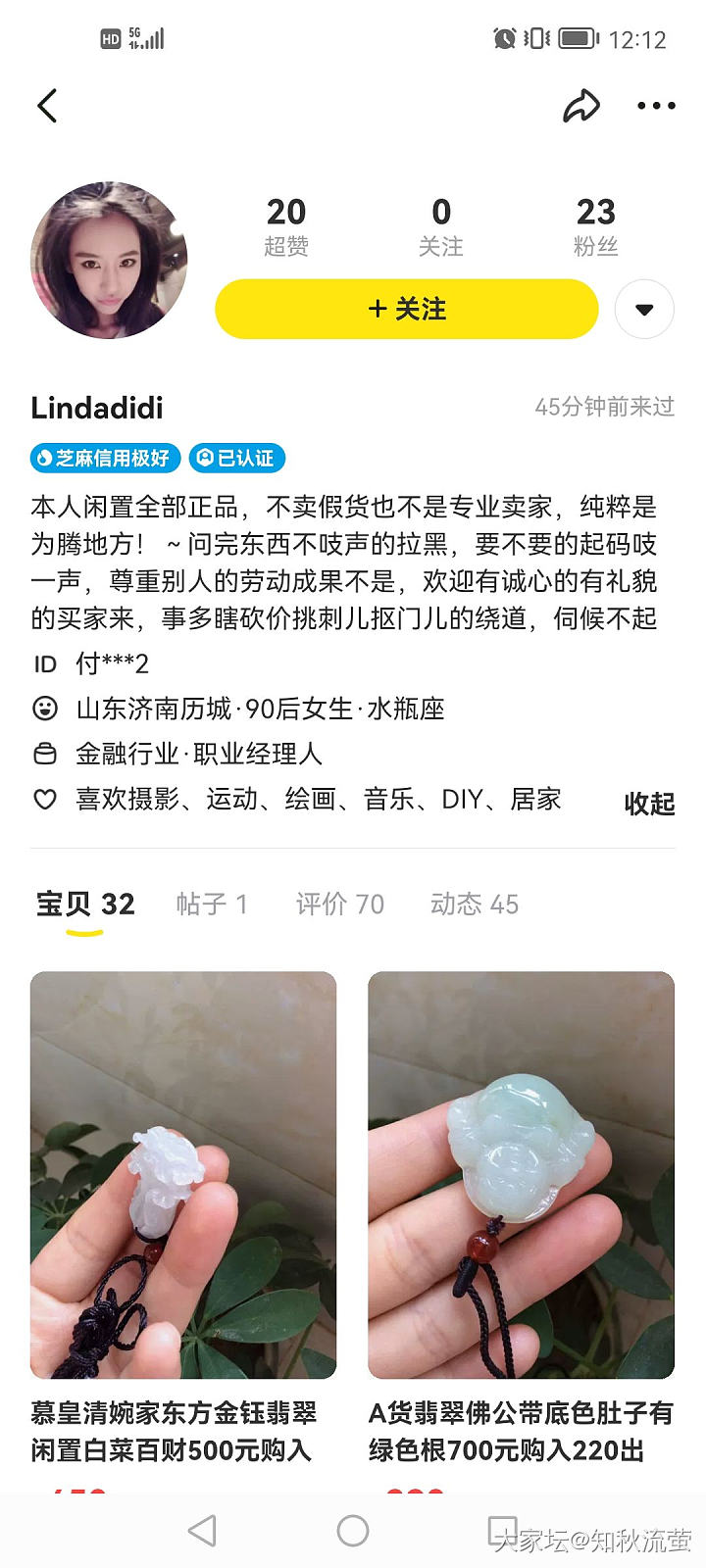Viewport: 706px width, 1568px height.
Task: Check the 粉丝 followers count list
Action: pyautogui.click(x=595, y=226)
